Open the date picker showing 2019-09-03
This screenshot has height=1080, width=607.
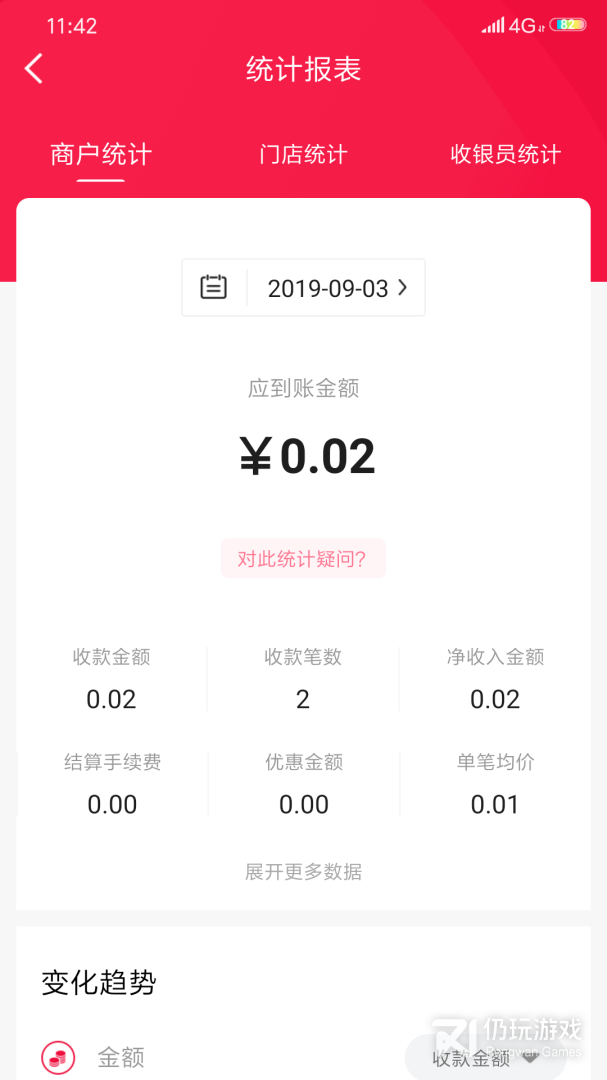303,288
